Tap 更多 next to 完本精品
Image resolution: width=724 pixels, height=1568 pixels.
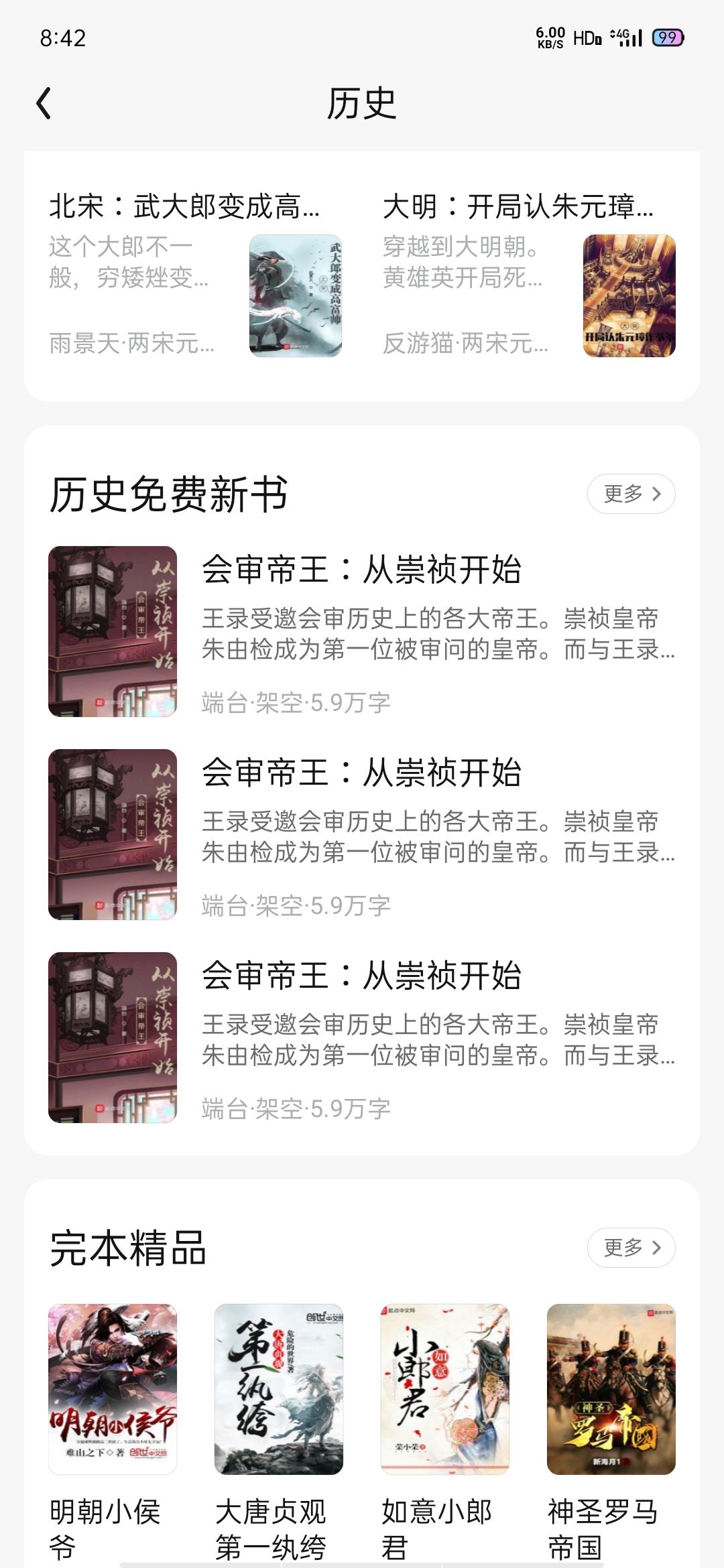631,1248
